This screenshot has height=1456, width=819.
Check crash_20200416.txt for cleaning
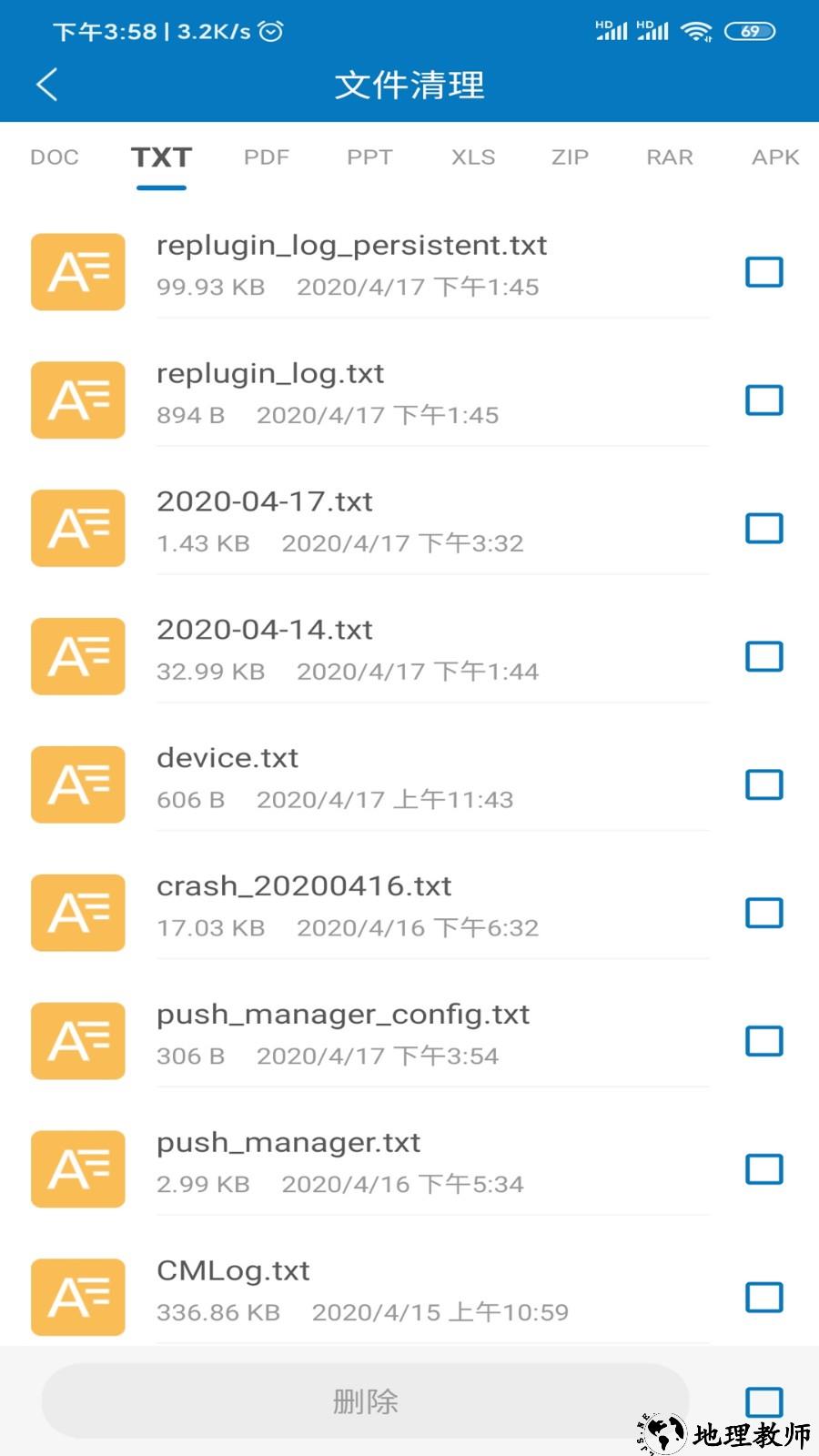click(763, 913)
